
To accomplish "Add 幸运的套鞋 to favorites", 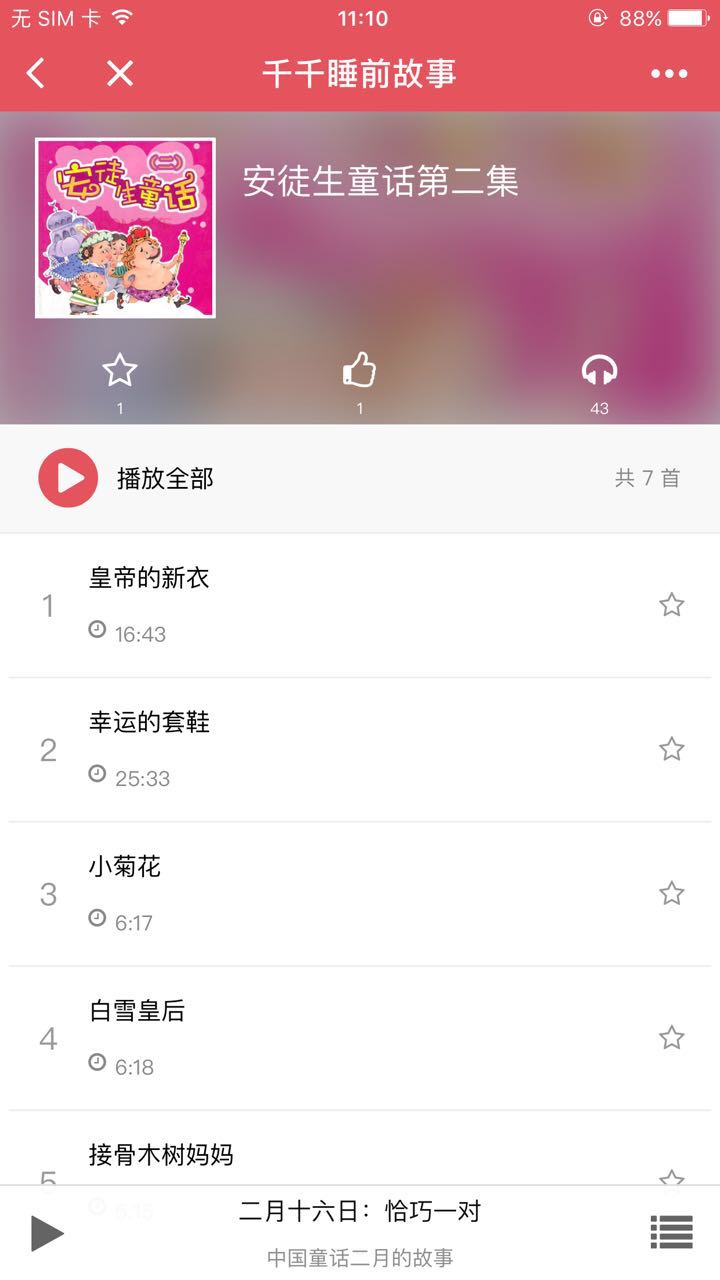I will click(x=671, y=749).
